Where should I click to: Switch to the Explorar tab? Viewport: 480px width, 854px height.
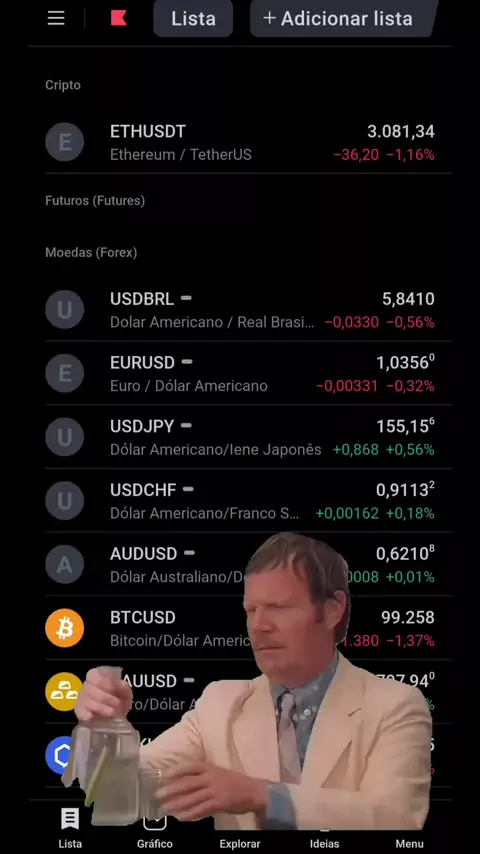pyautogui.click(x=240, y=829)
